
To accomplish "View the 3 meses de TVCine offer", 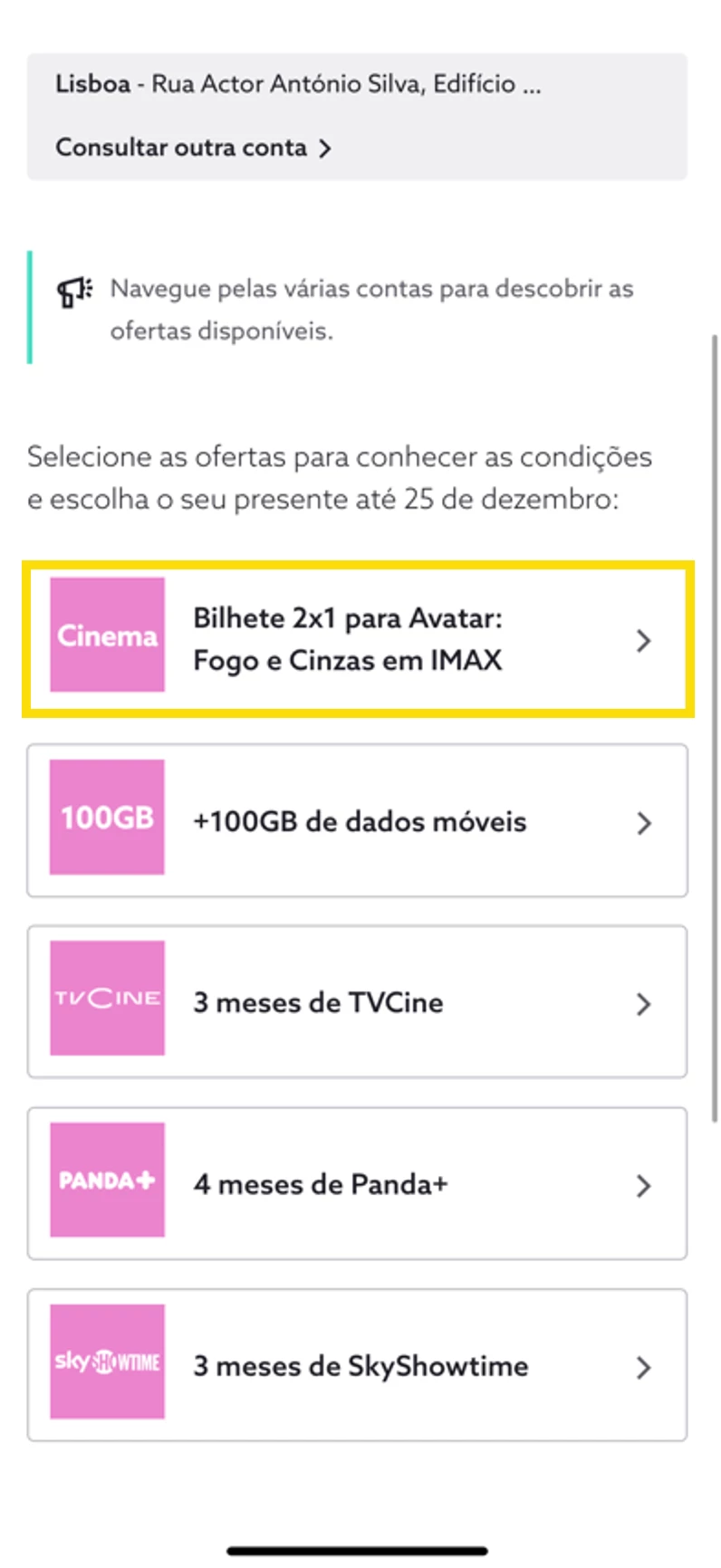I will tap(358, 1002).
